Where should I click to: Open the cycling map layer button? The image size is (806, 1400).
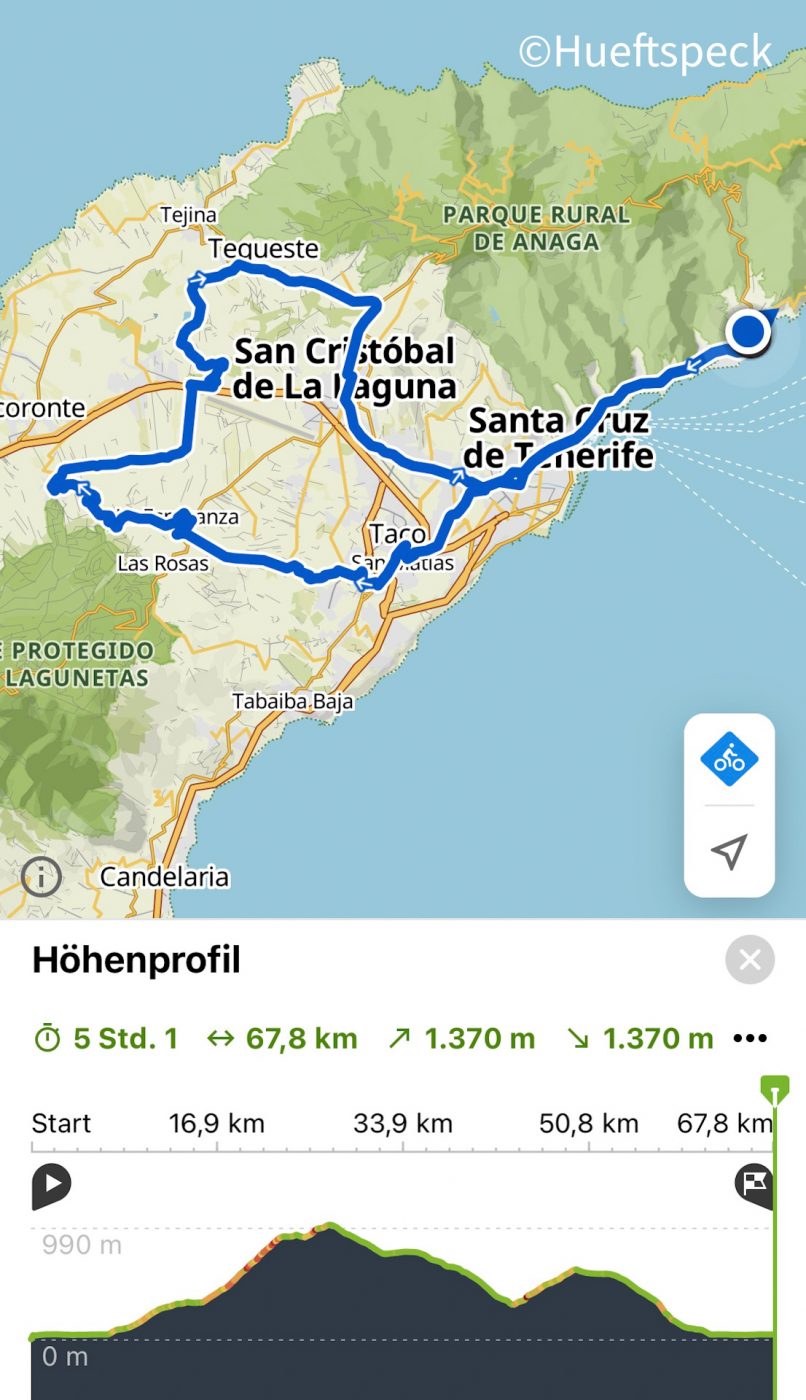729,759
